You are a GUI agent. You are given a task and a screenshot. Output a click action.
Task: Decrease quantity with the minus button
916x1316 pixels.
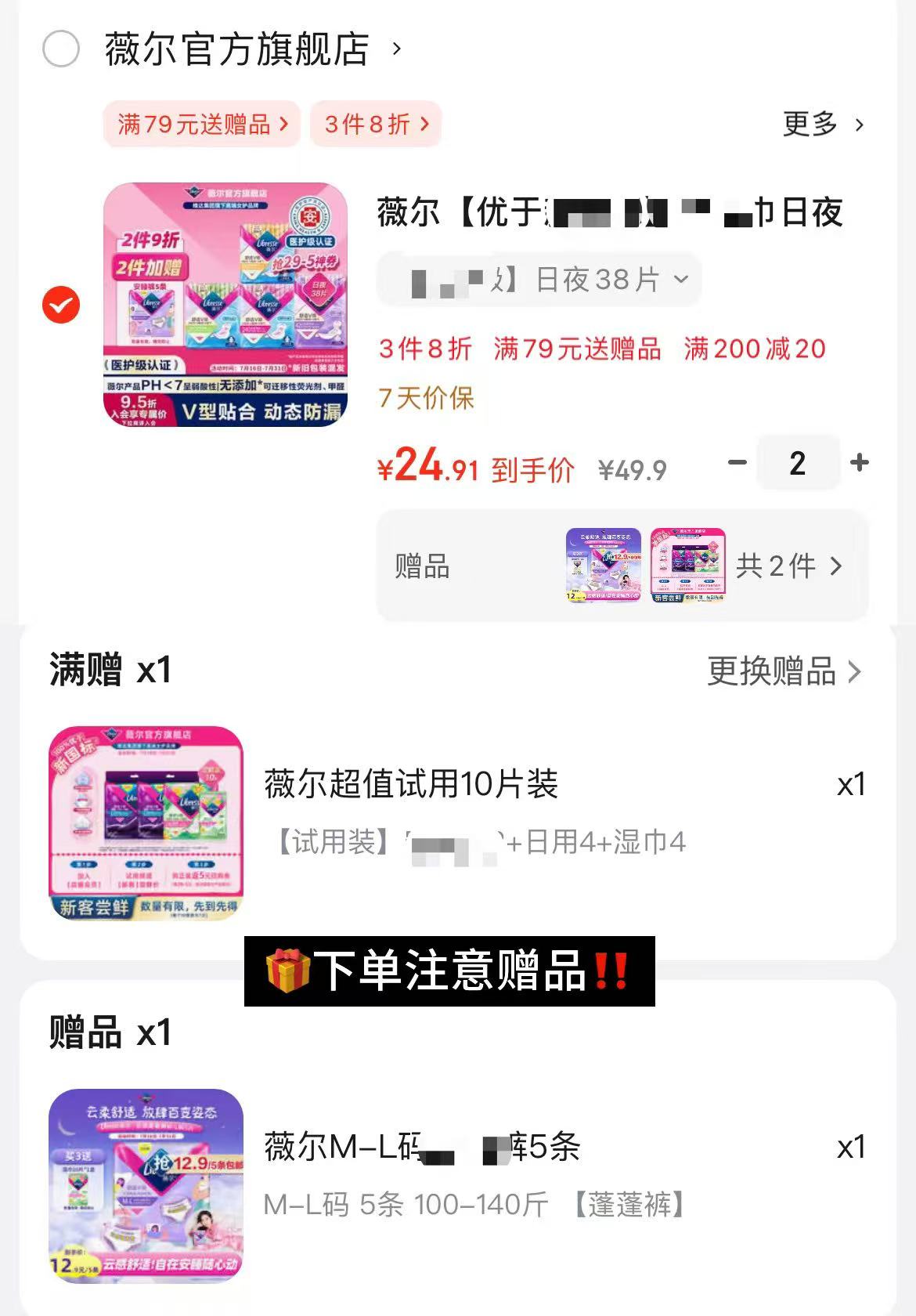point(734,463)
